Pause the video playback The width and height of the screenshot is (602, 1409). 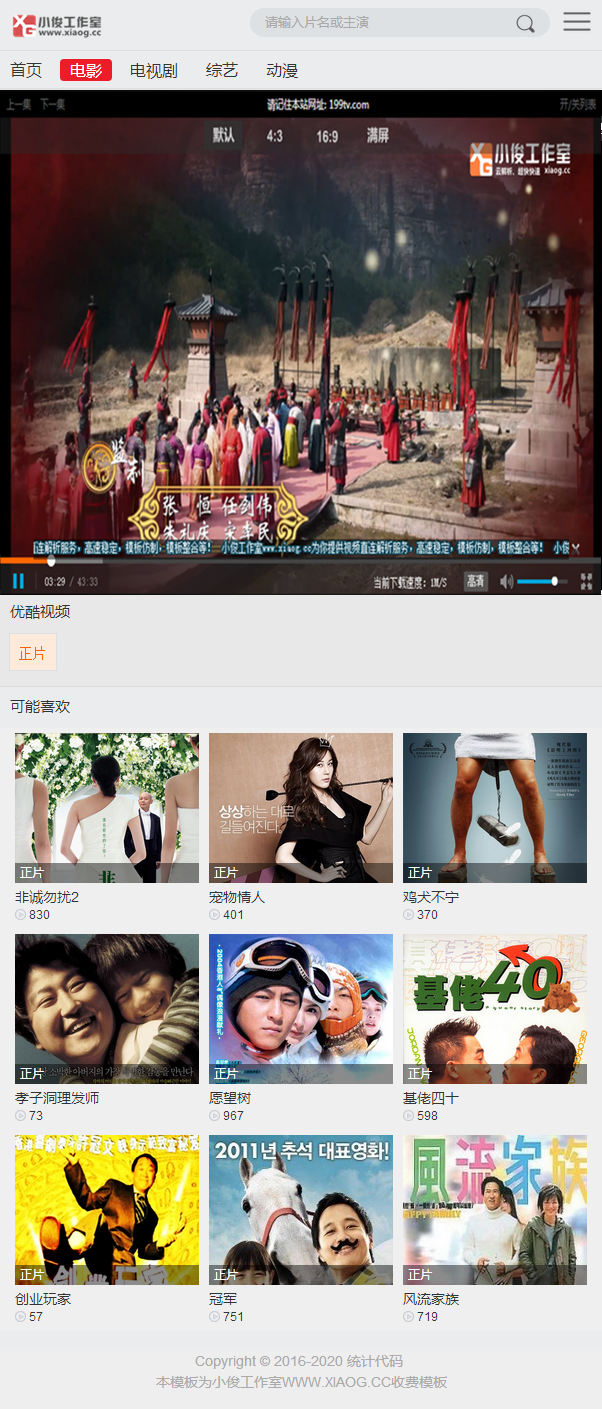tap(18, 581)
